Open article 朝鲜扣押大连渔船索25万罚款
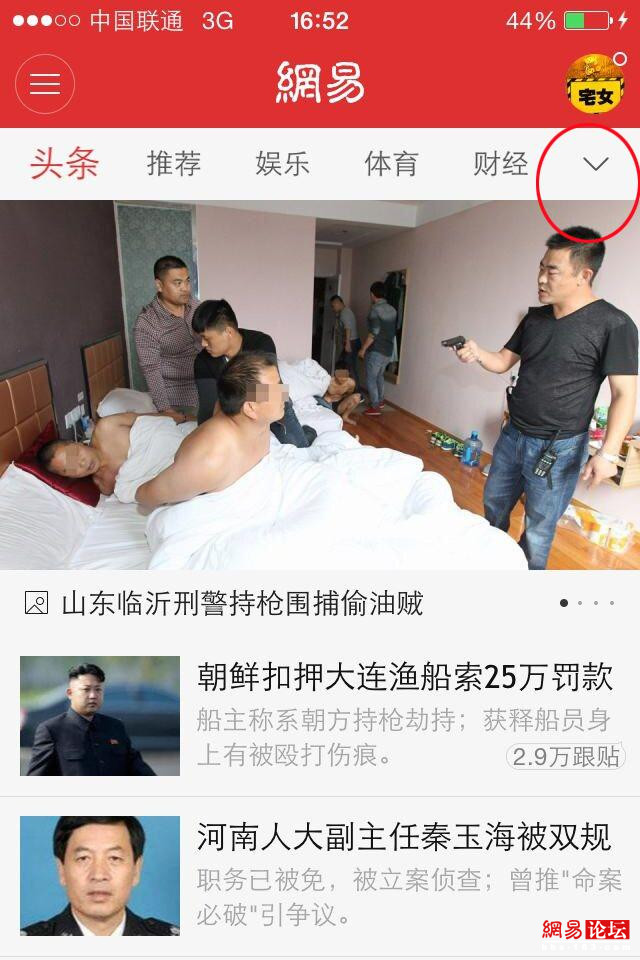 click(x=404, y=678)
